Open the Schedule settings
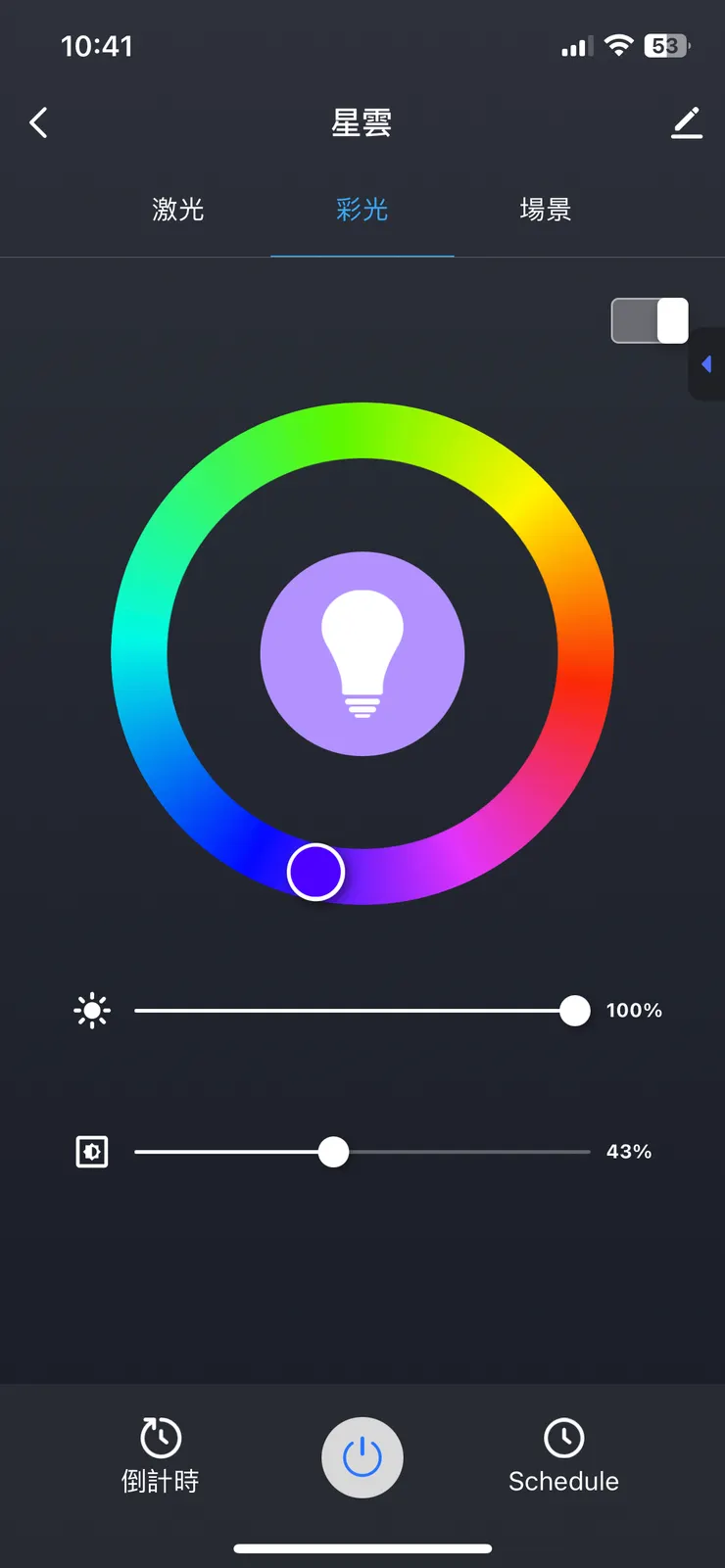Image resolution: width=725 pixels, height=1568 pixels. click(x=563, y=1455)
